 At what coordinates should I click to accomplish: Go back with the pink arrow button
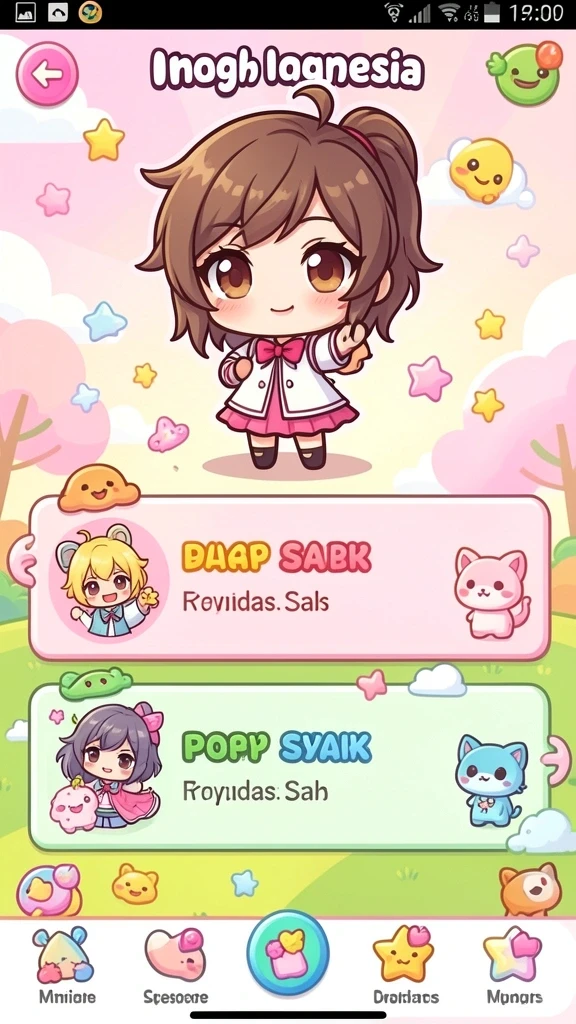47,74
